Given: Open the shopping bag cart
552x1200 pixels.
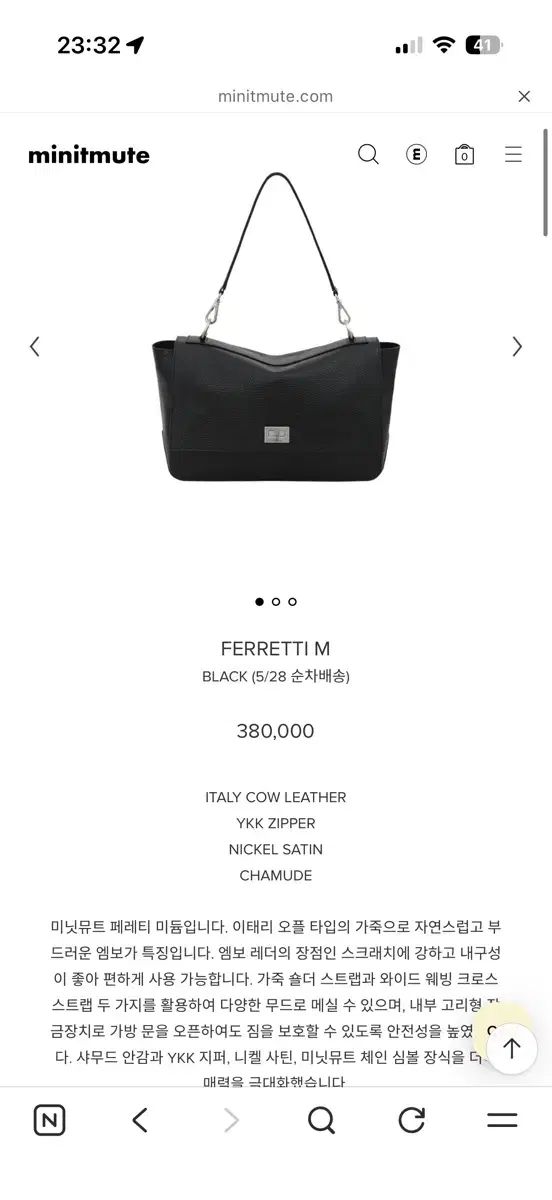Looking at the screenshot, I should tap(464, 154).
